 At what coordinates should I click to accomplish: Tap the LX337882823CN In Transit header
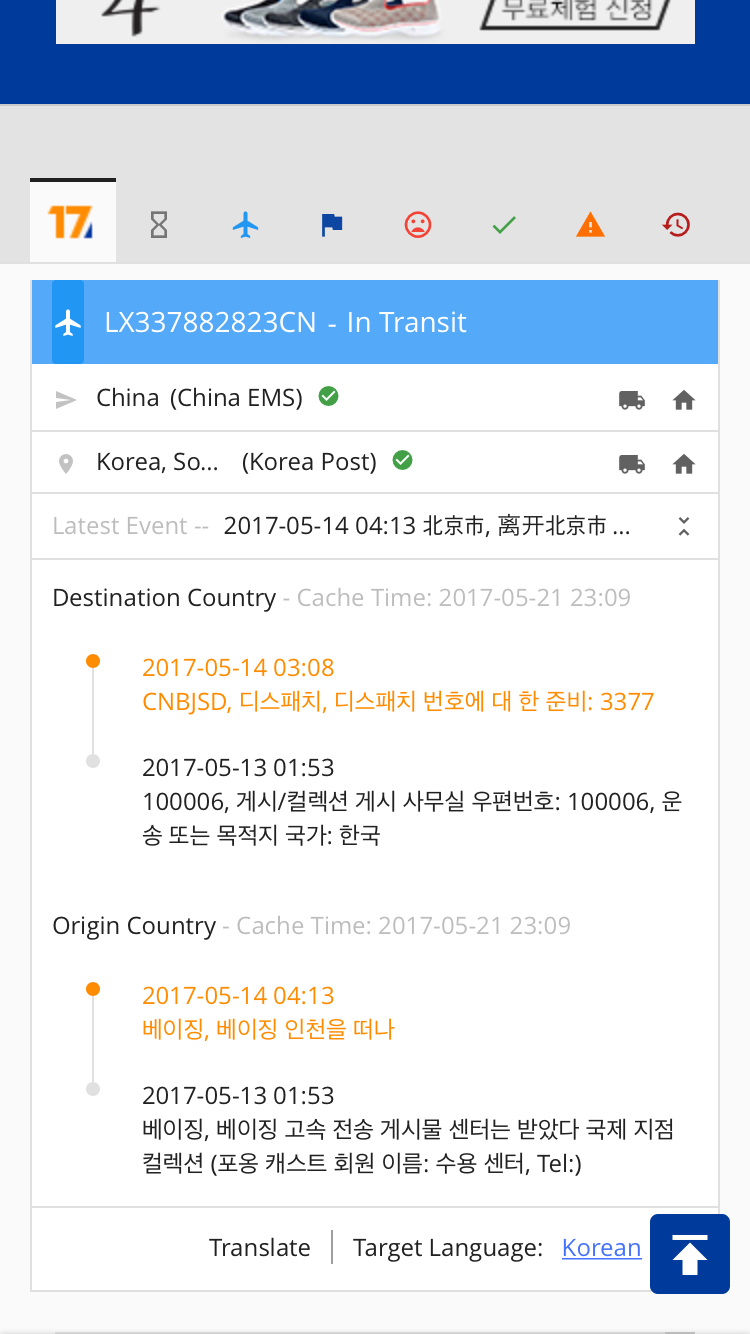point(375,322)
